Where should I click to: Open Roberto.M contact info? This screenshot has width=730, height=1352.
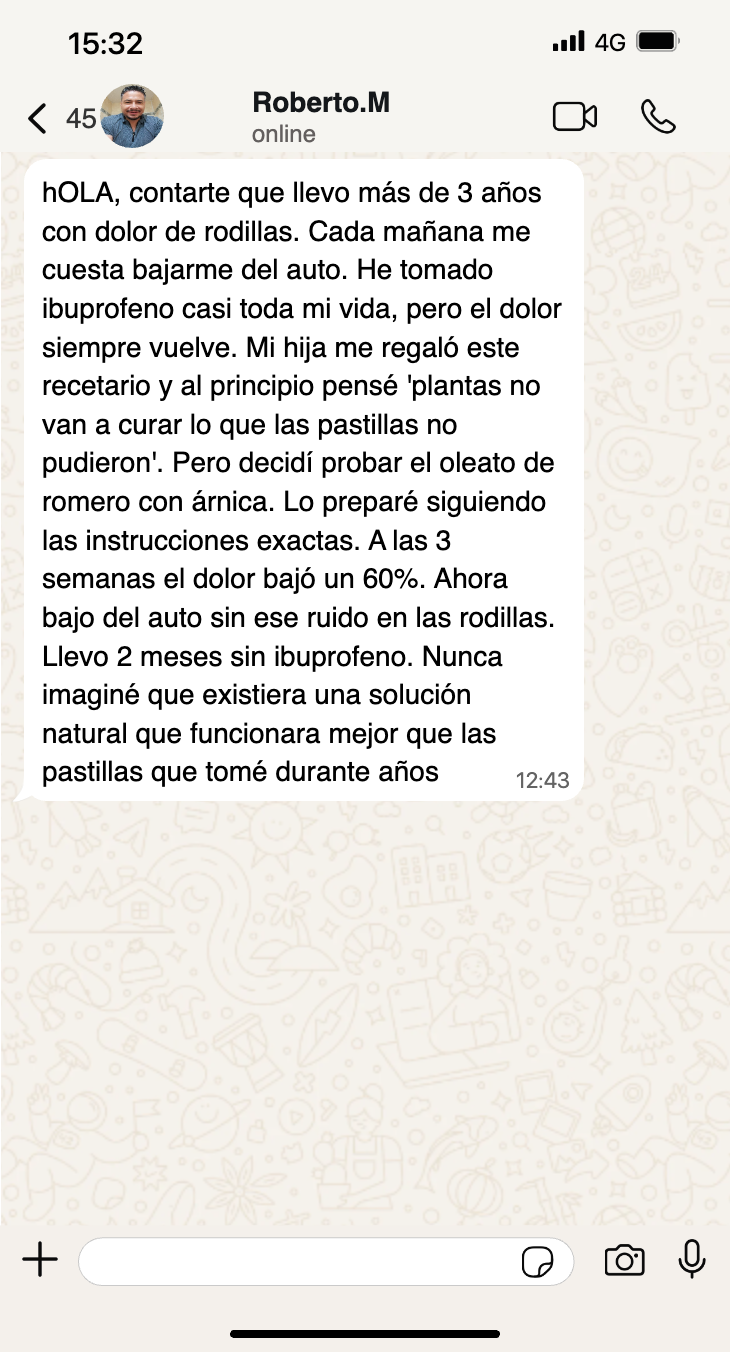[x=320, y=116]
